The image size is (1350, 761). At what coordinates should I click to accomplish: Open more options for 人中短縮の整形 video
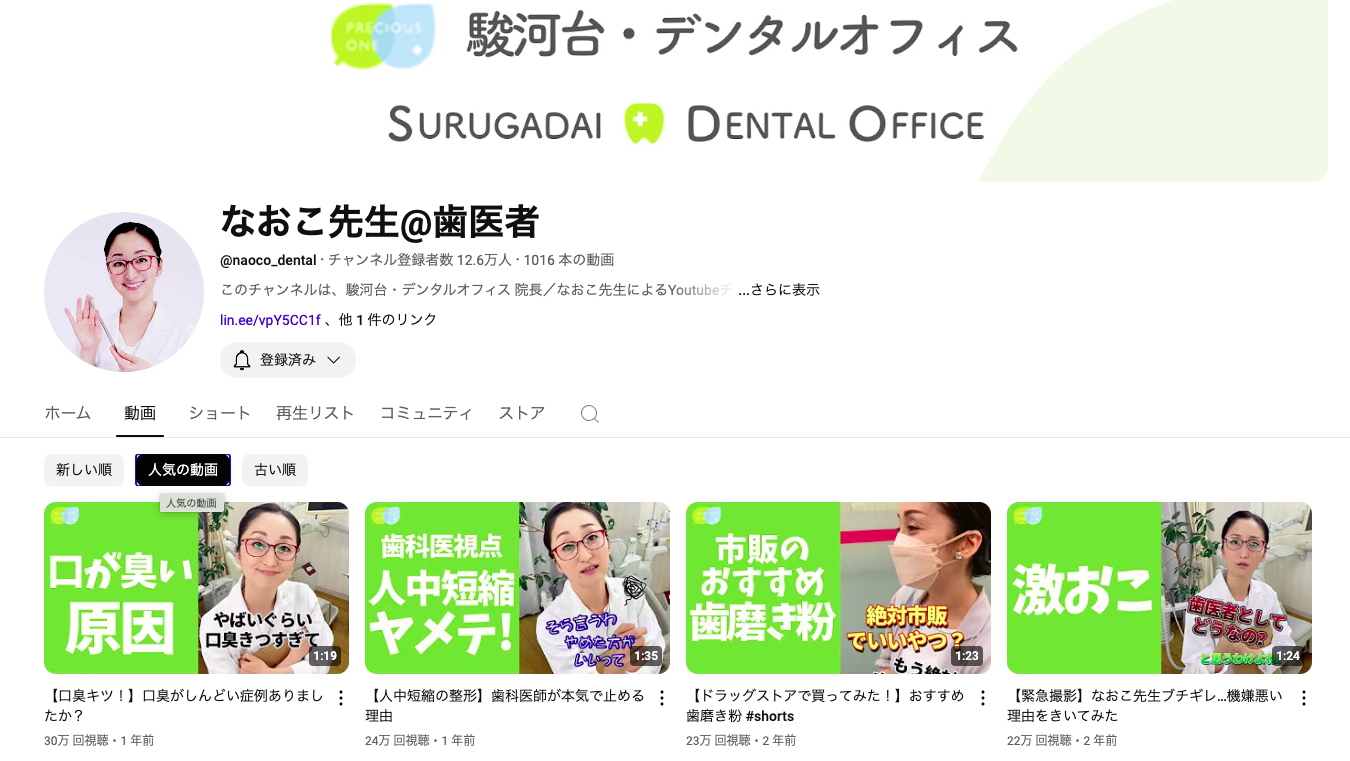pyautogui.click(x=661, y=698)
